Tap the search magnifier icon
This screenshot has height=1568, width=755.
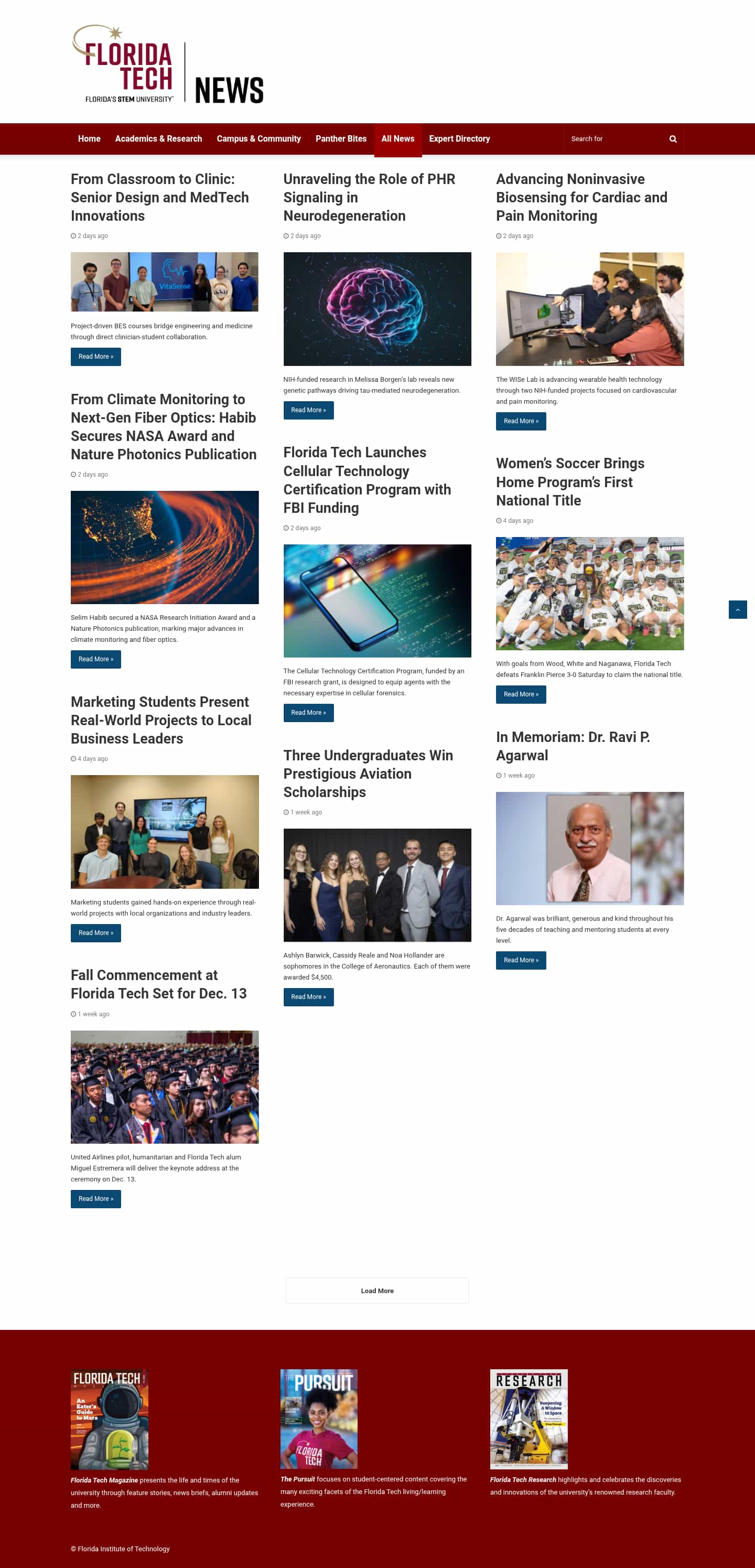coord(673,139)
